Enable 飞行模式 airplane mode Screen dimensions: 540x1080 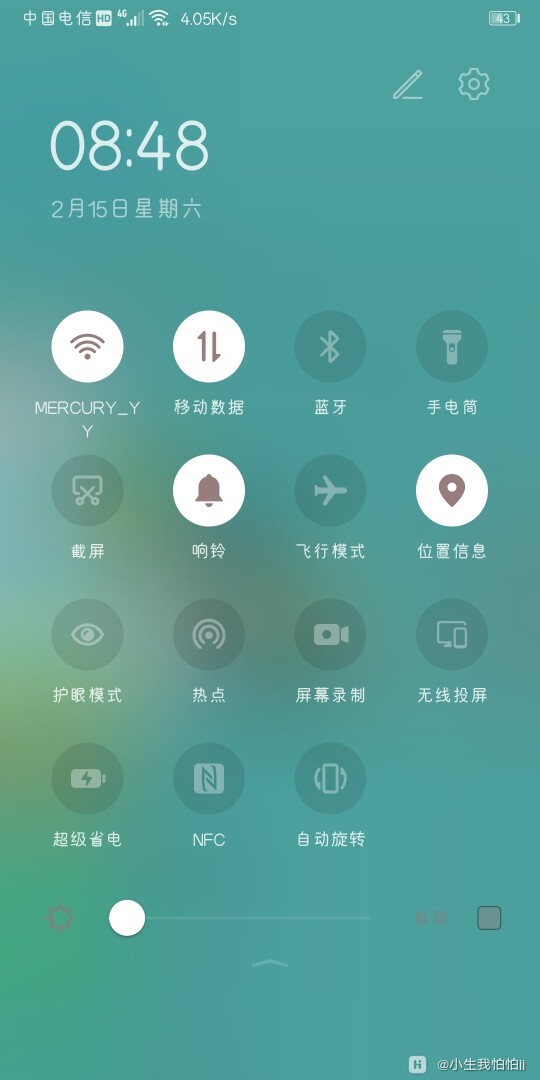[331, 490]
